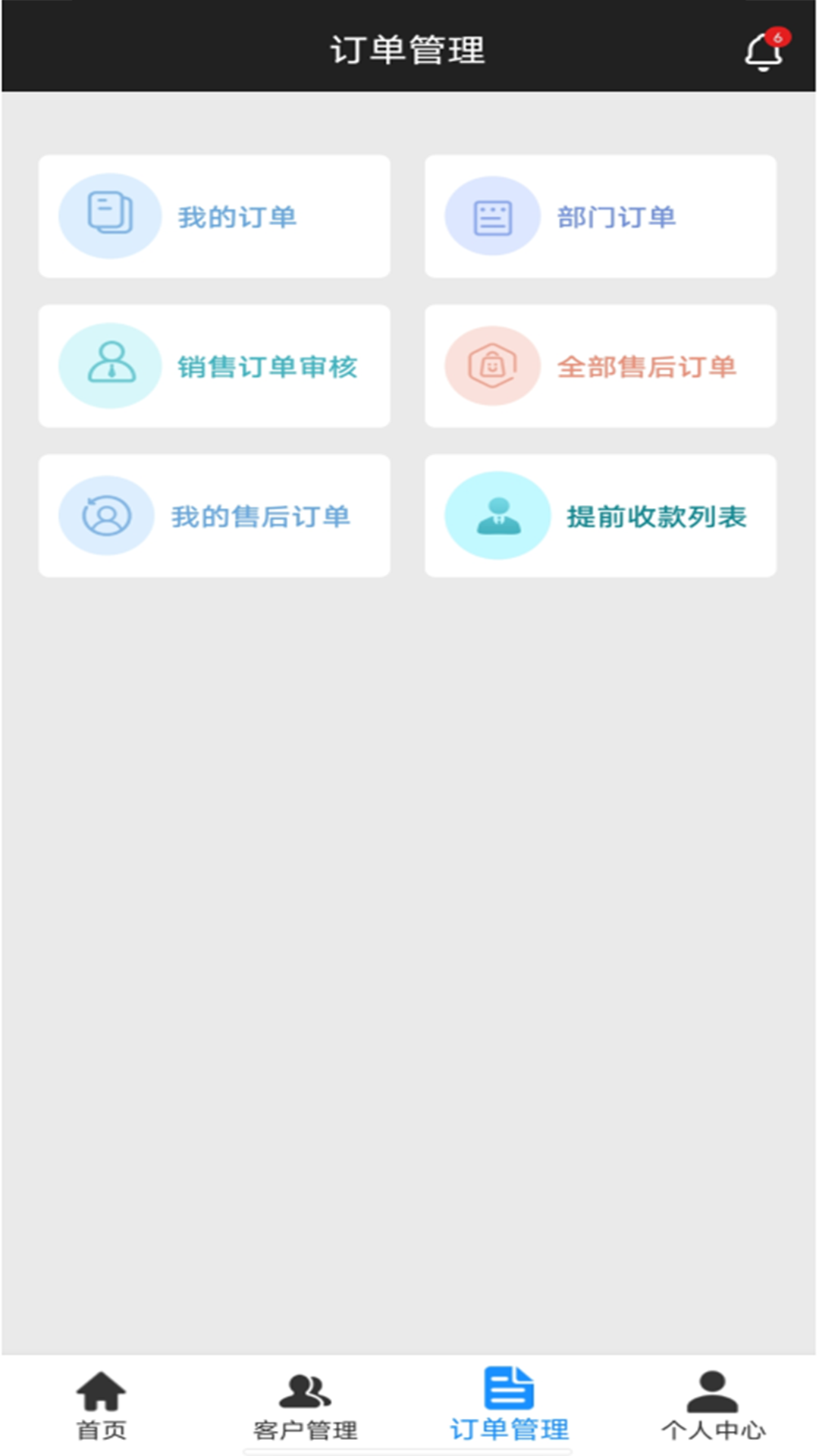
Task: Click the shopping bag icon for 全部售后订单
Action: [x=493, y=365]
